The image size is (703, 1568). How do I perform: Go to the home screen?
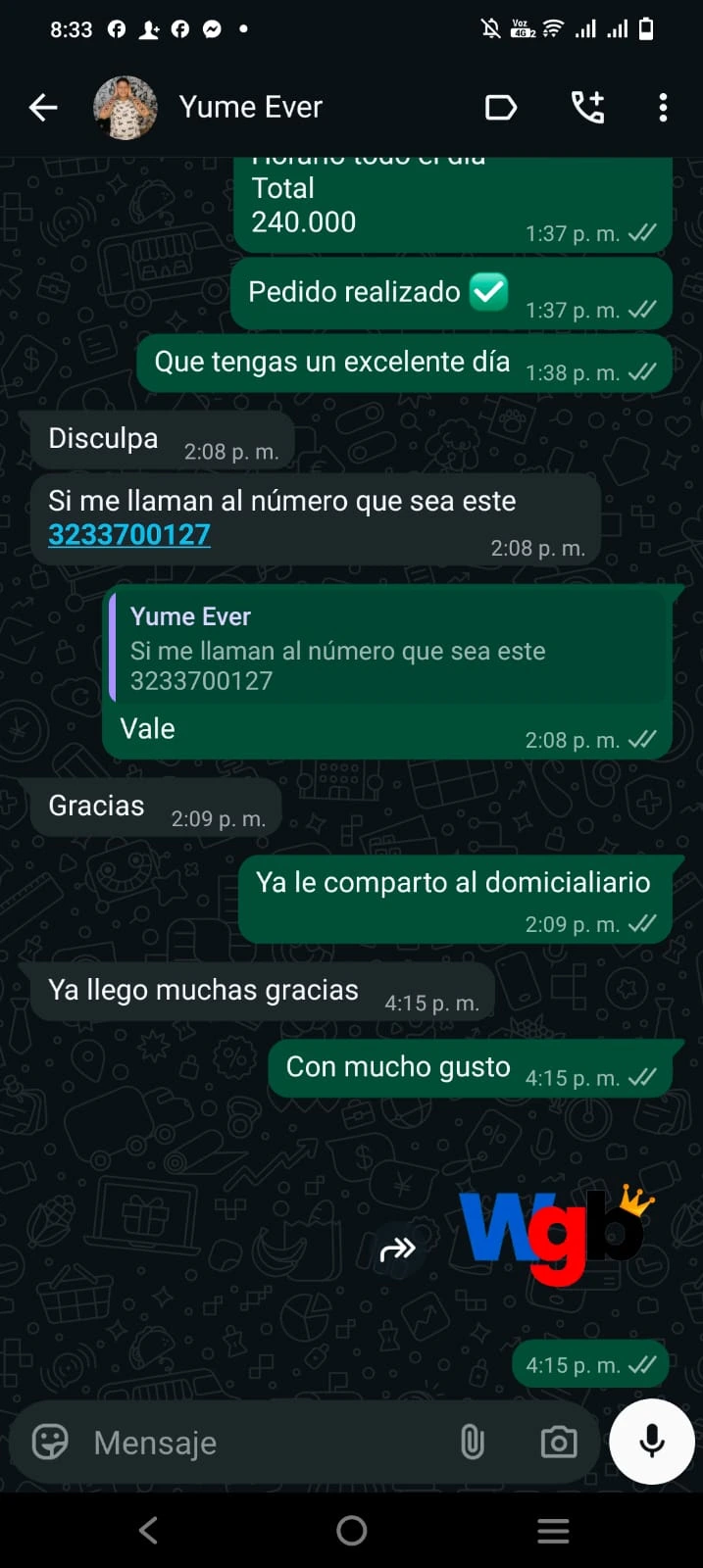click(351, 1531)
